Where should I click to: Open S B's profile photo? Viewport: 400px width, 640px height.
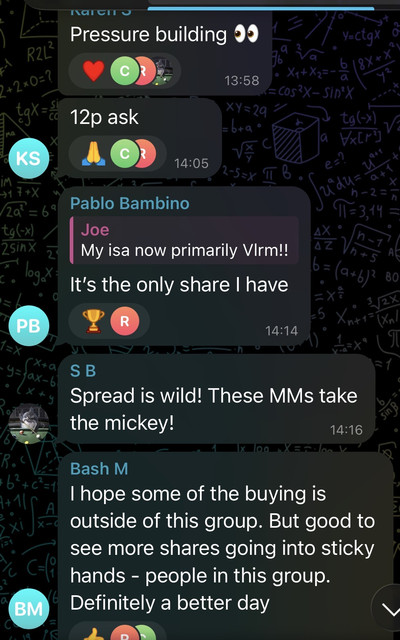coord(29,423)
